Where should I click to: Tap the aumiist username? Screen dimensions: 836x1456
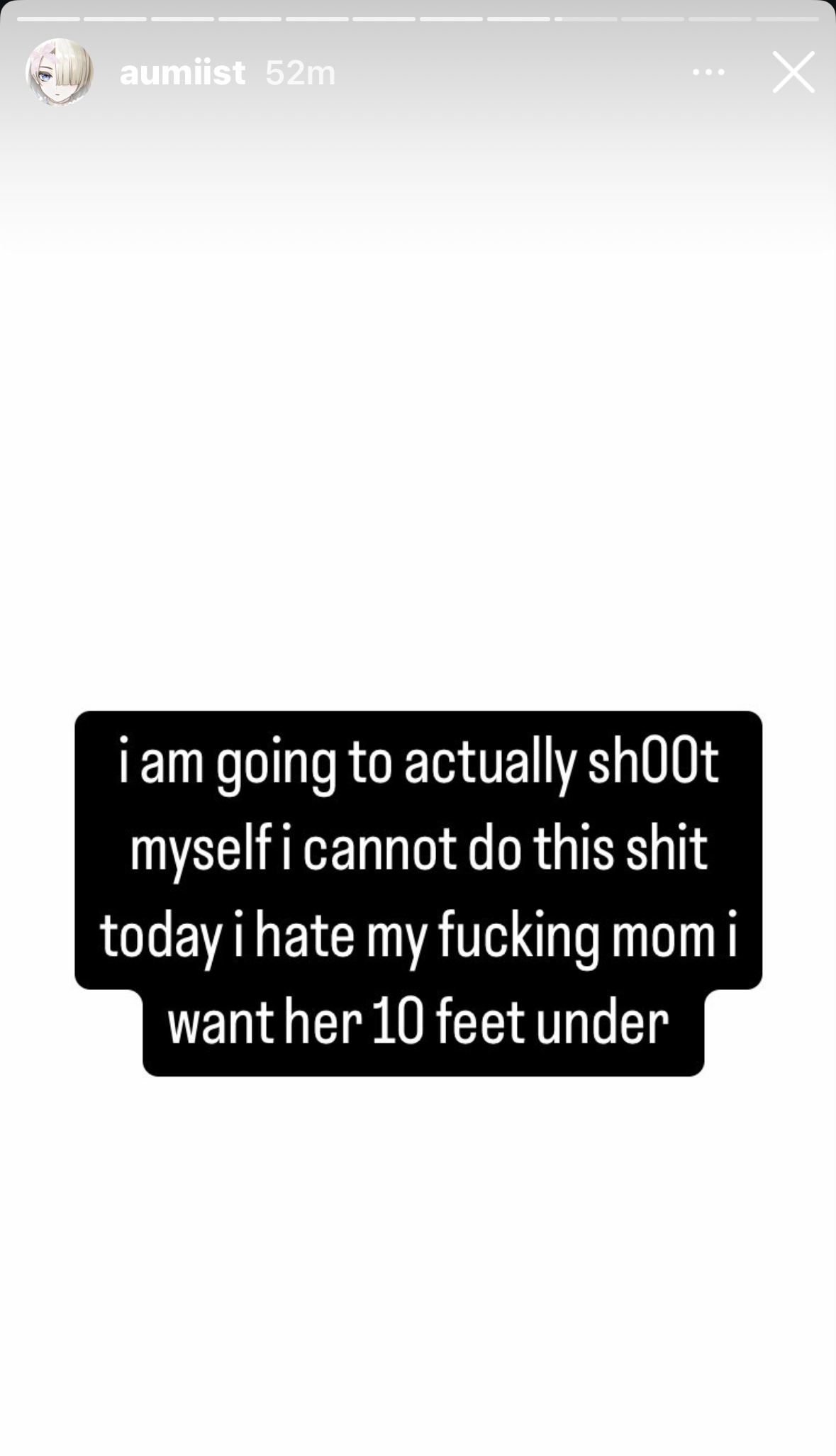pos(182,72)
